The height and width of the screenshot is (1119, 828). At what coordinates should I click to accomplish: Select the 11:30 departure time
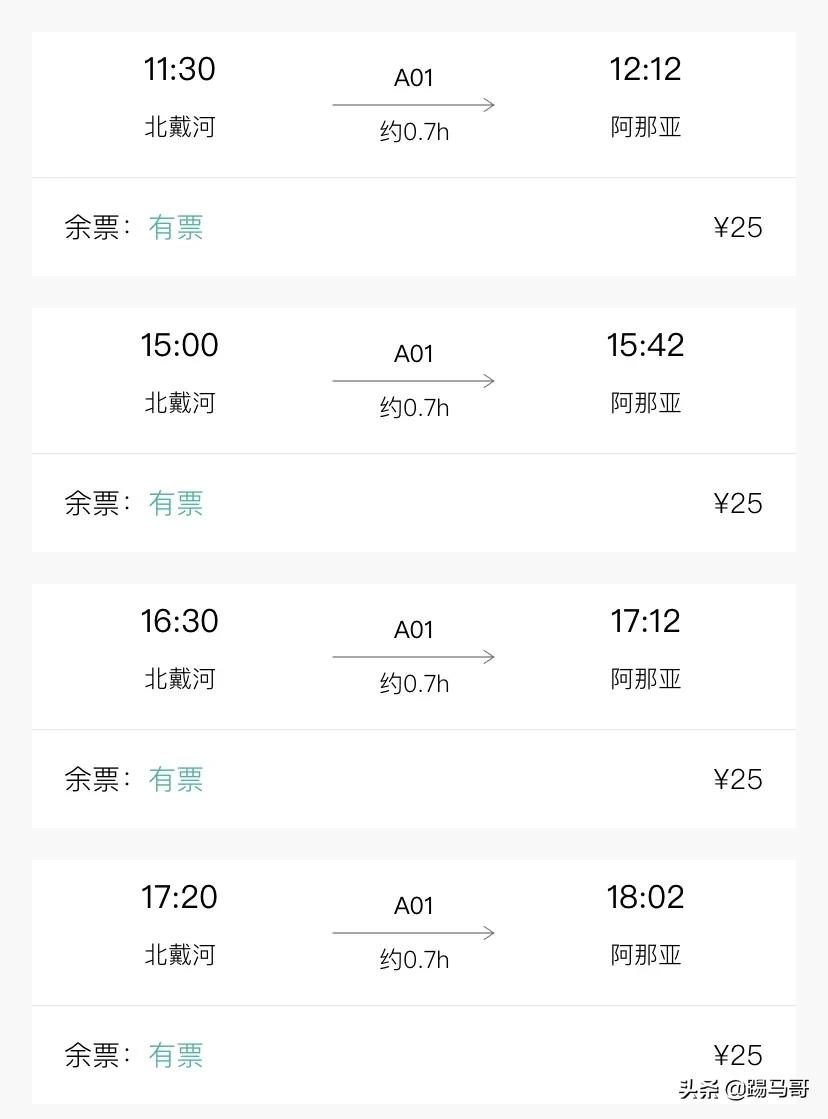click(180, 69)
